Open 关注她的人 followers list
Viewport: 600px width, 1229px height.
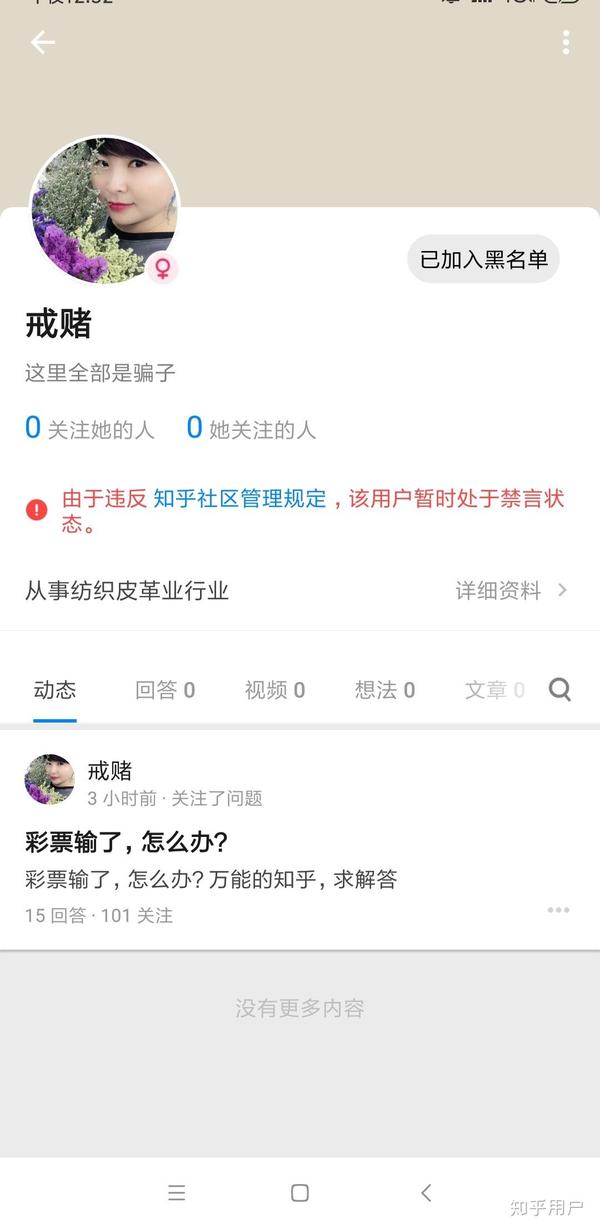[90, 429]
